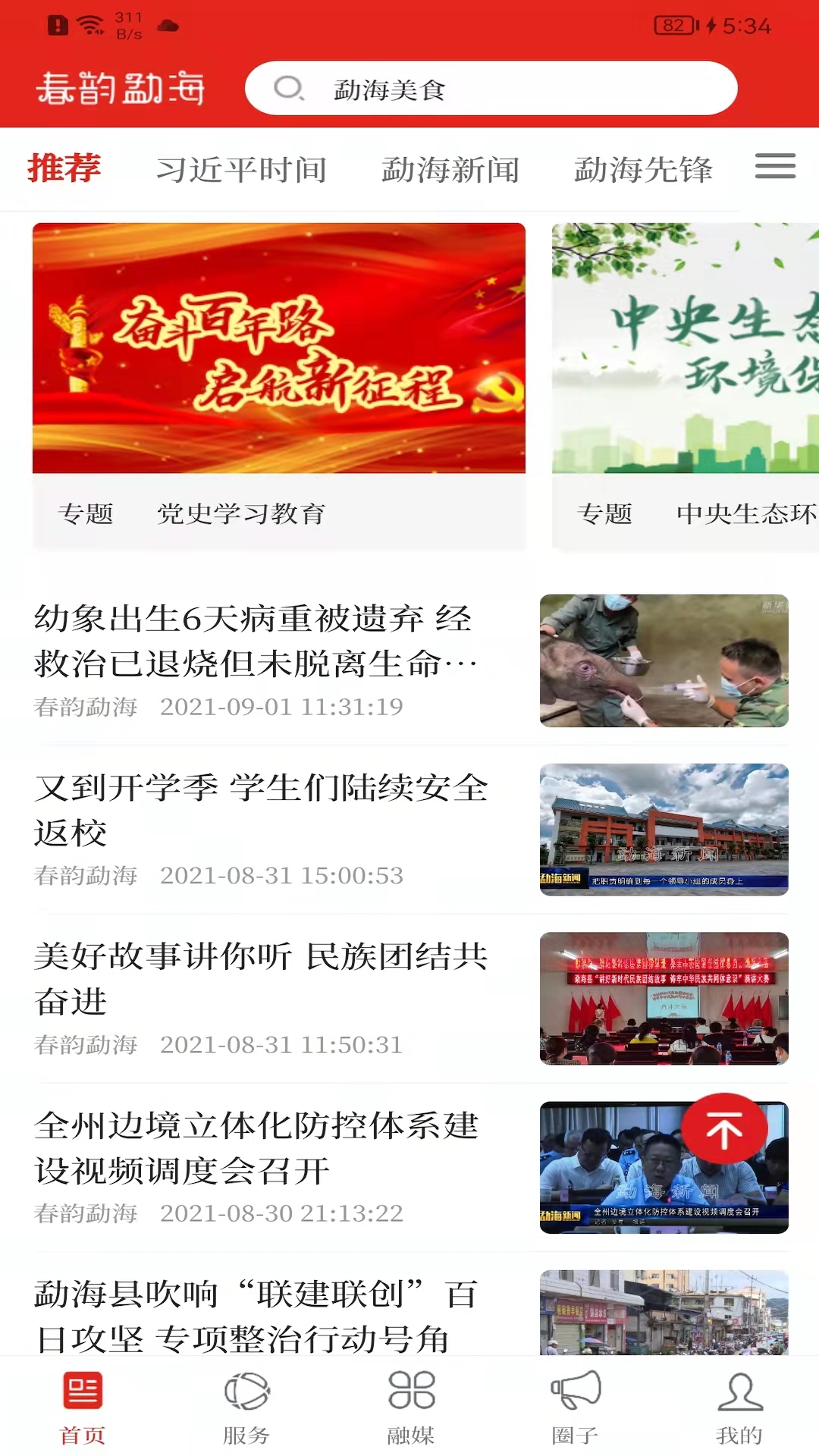Open the hamburger channel menu
The width and height of the screenshot is (819, 1456).
774,168
